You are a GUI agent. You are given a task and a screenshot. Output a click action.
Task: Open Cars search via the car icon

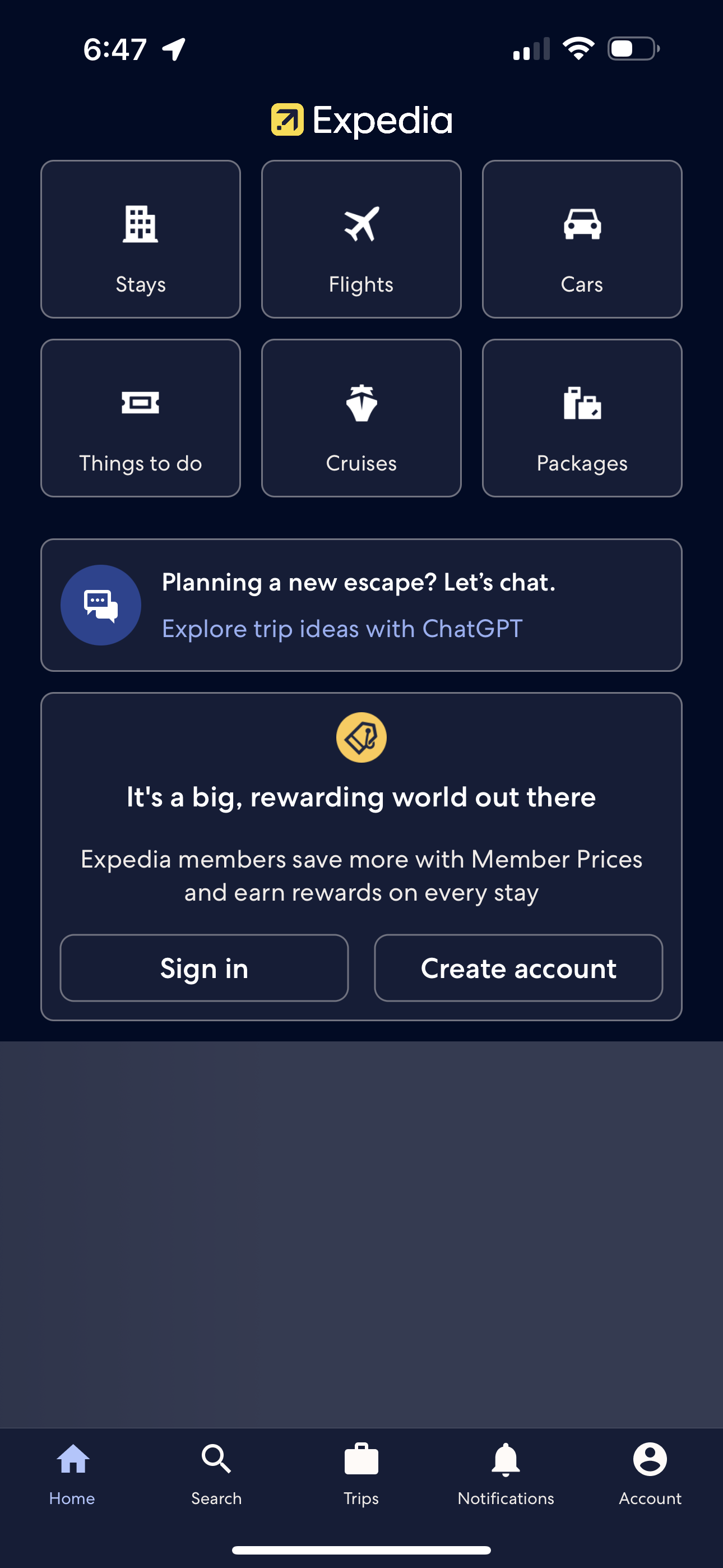point(582,223)
